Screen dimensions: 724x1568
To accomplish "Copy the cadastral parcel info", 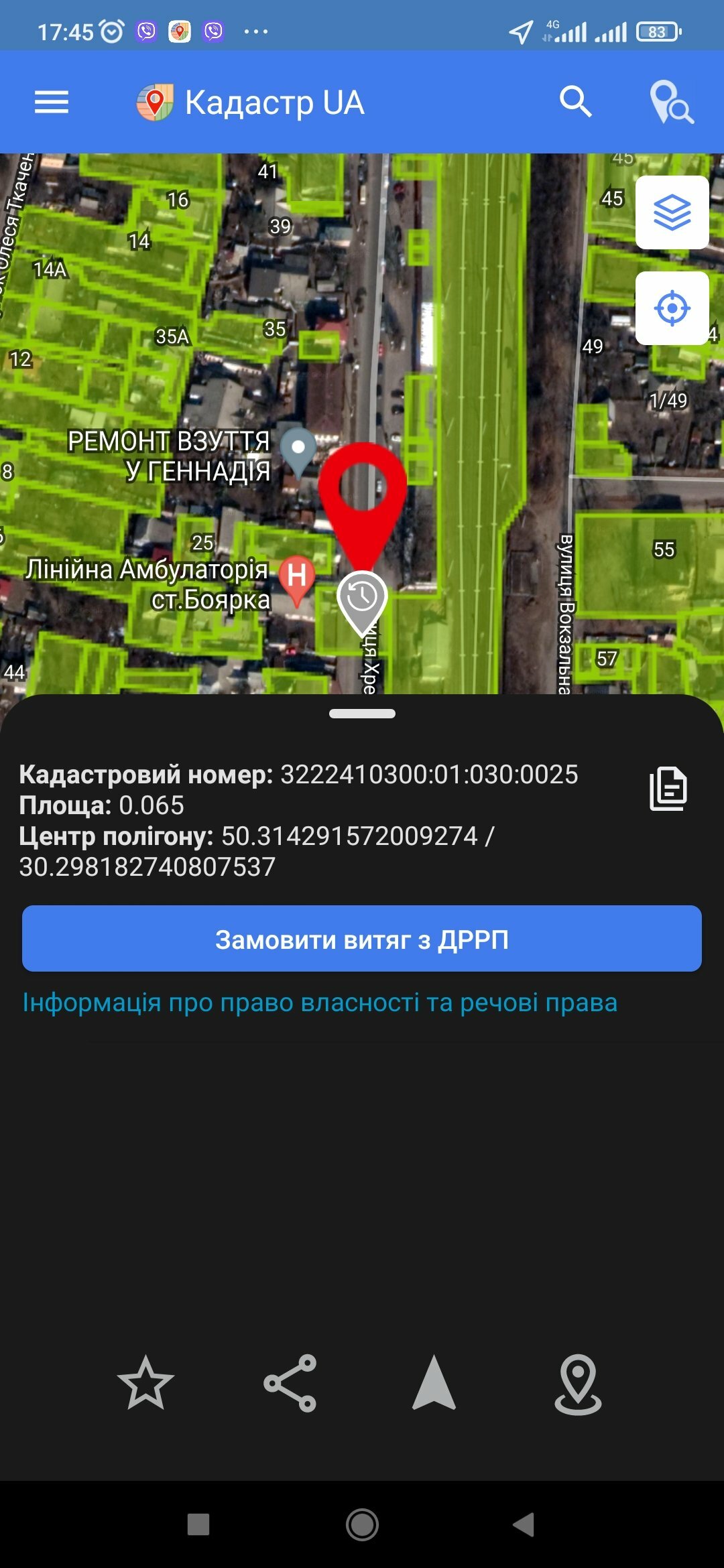I will click(x=668, y=789).
